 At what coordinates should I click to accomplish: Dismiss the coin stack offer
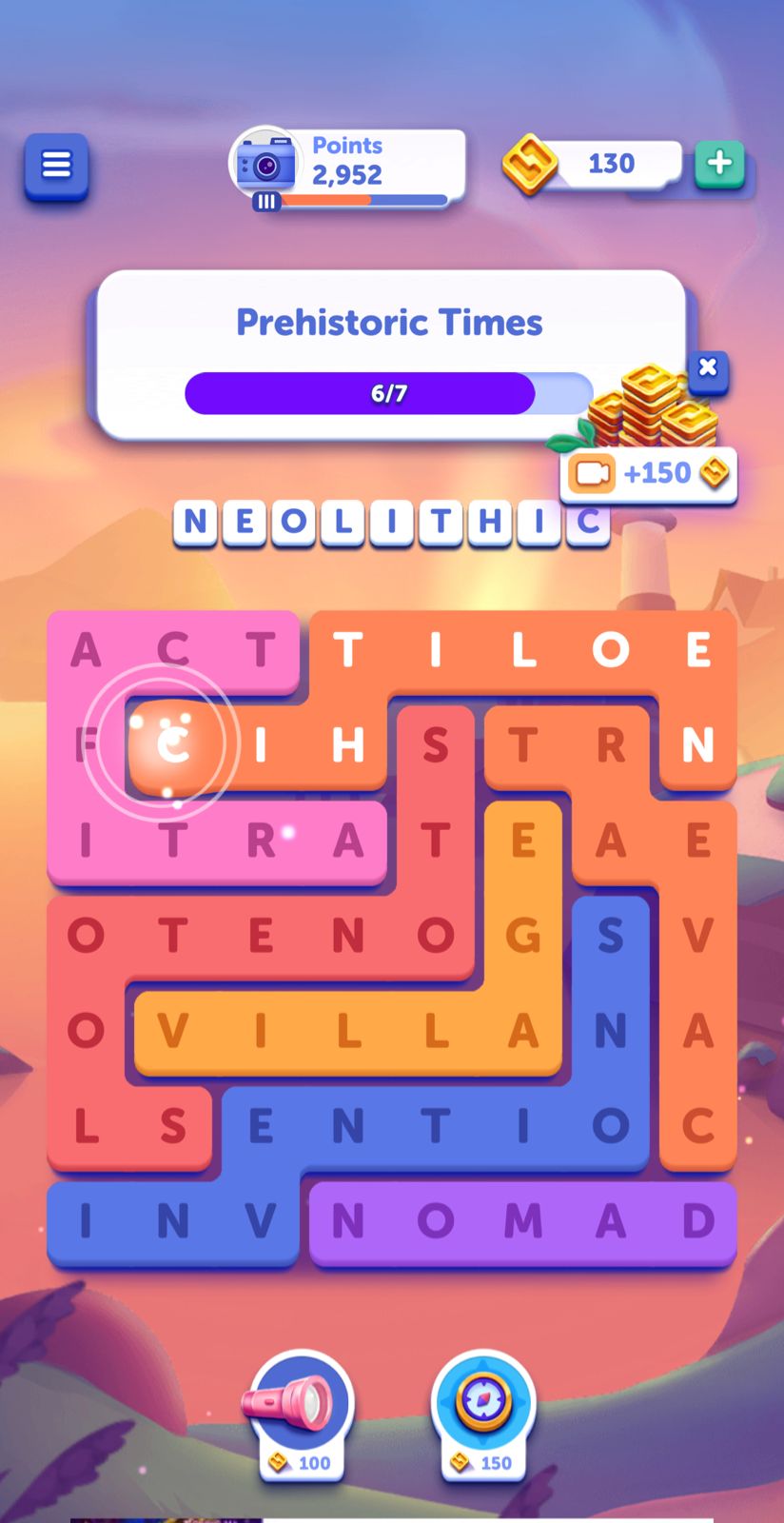707,368
